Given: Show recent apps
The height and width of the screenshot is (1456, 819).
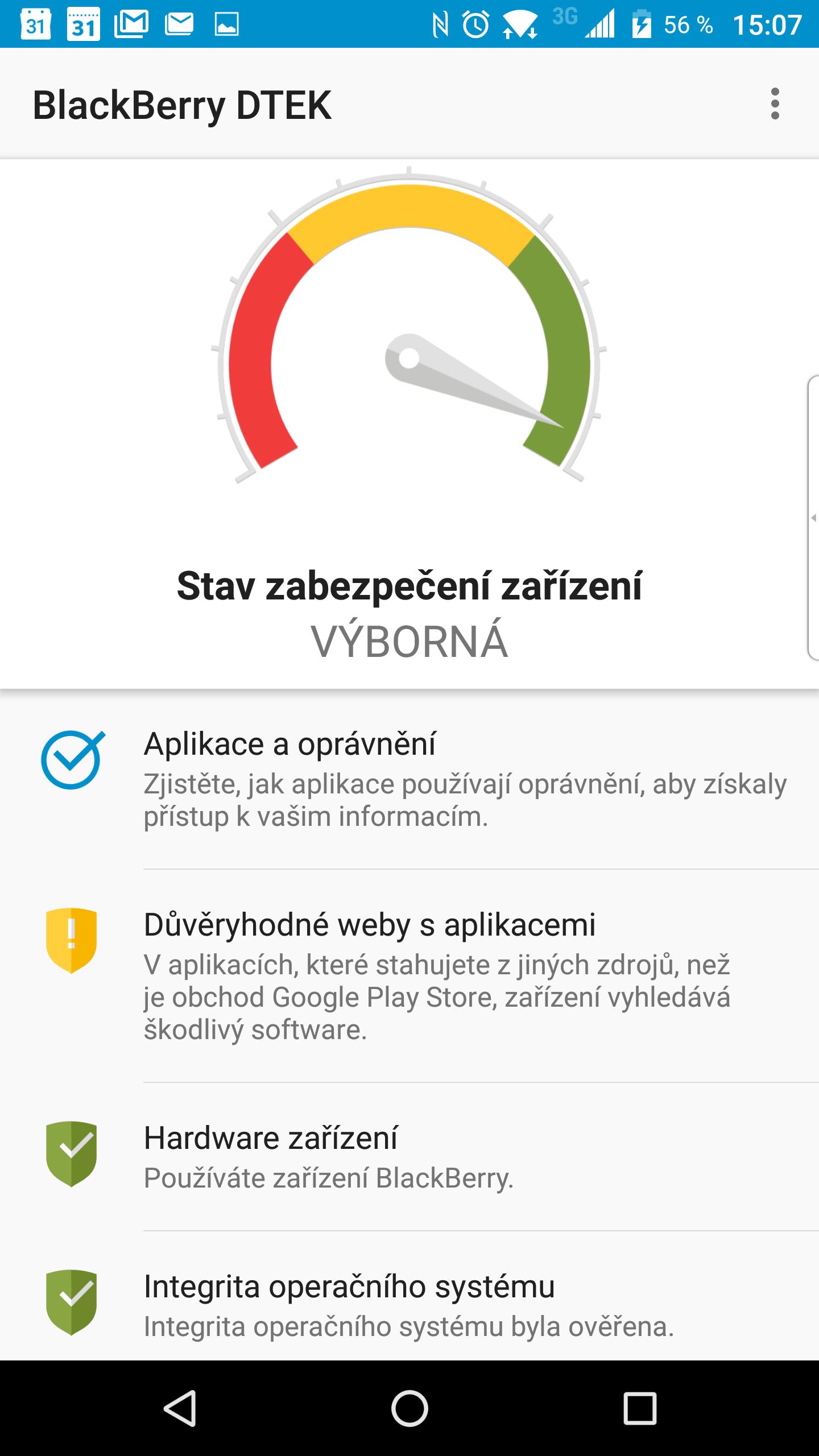Looking at the screenshot, I should coord(640,1408).
